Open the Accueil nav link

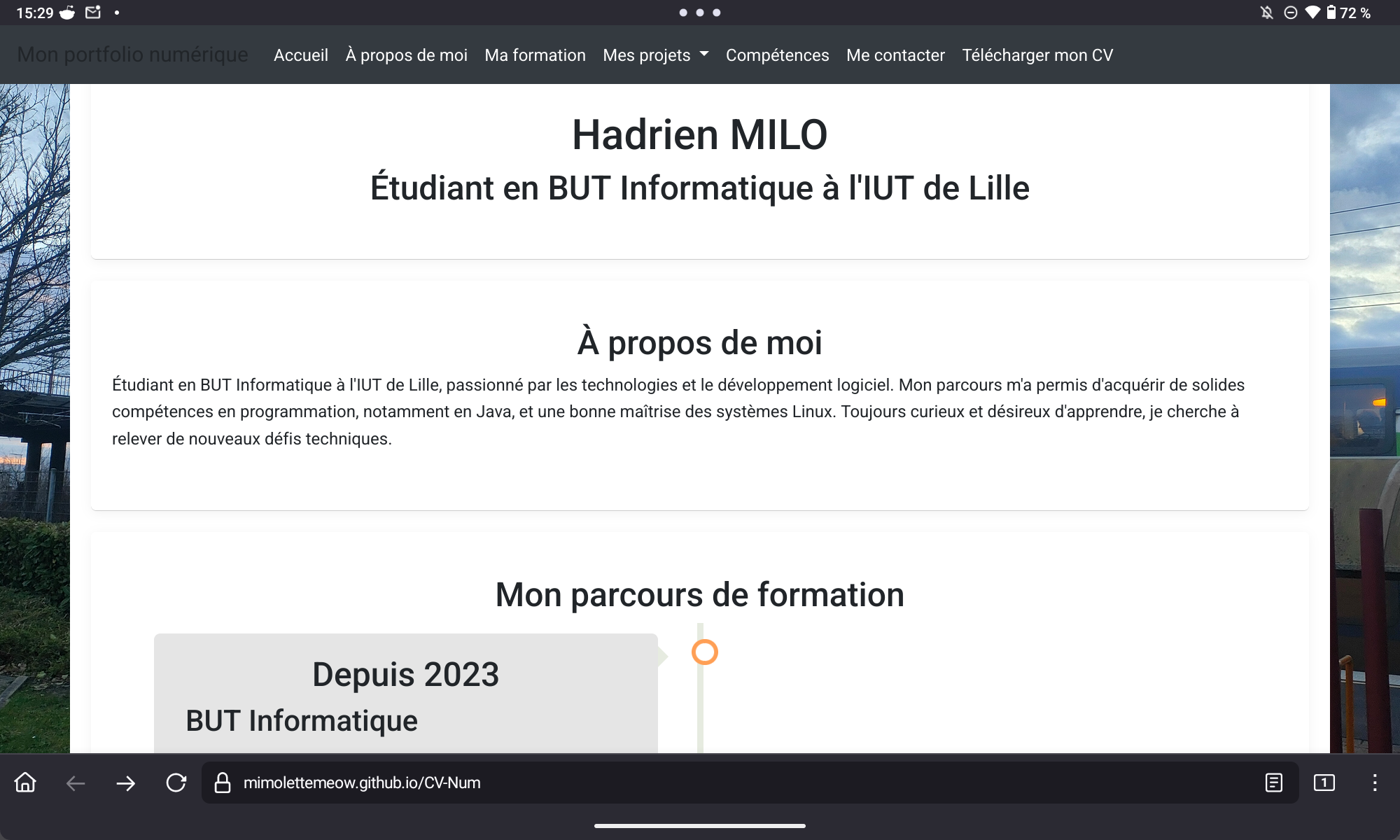(300, 55)
